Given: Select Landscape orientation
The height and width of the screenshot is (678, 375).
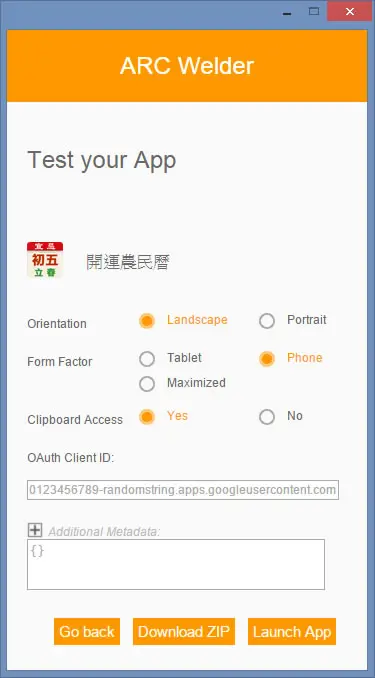Looking at the screenshot, I should pos(147,321).
